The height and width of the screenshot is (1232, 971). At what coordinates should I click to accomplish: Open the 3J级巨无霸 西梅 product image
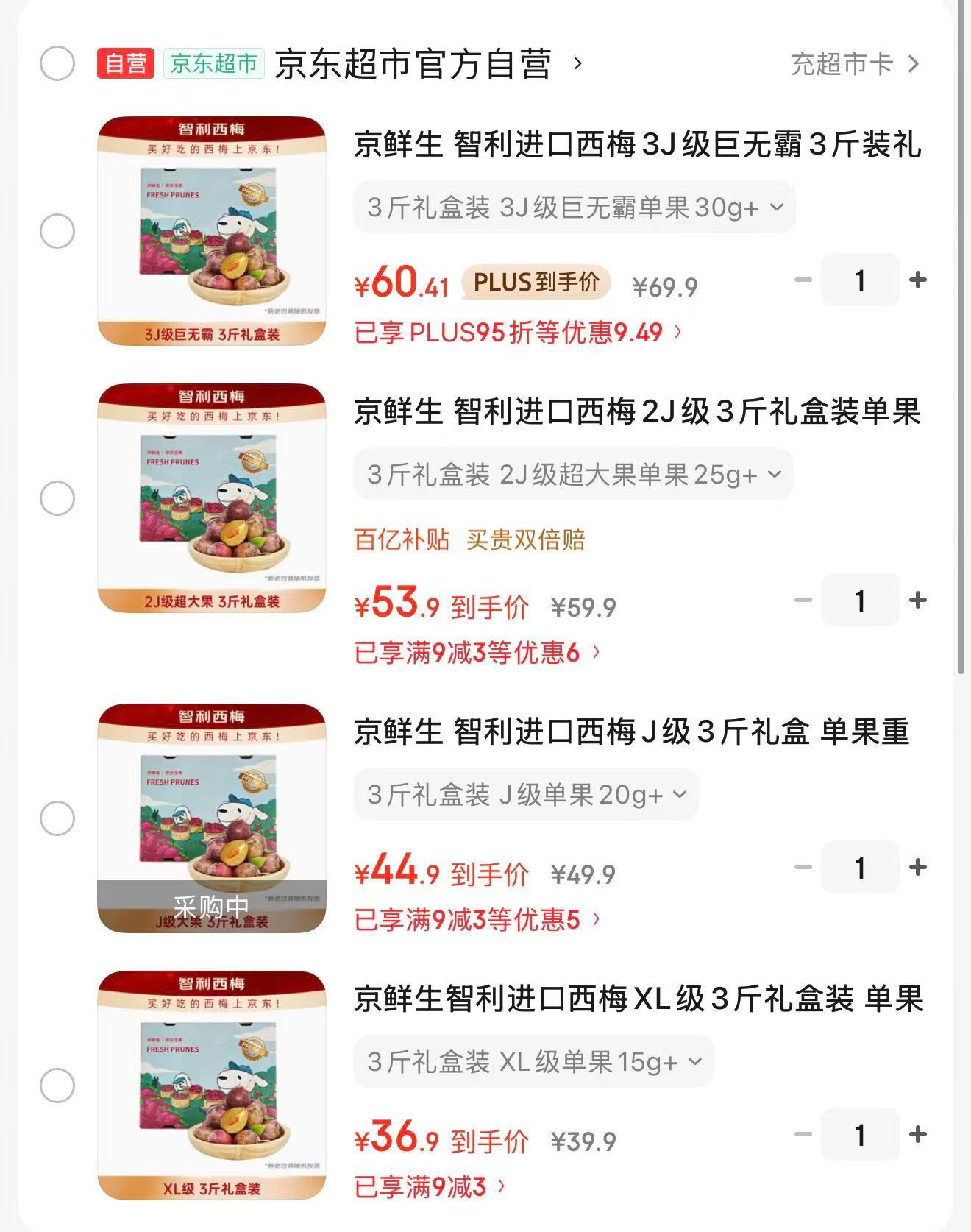[212, 231]
